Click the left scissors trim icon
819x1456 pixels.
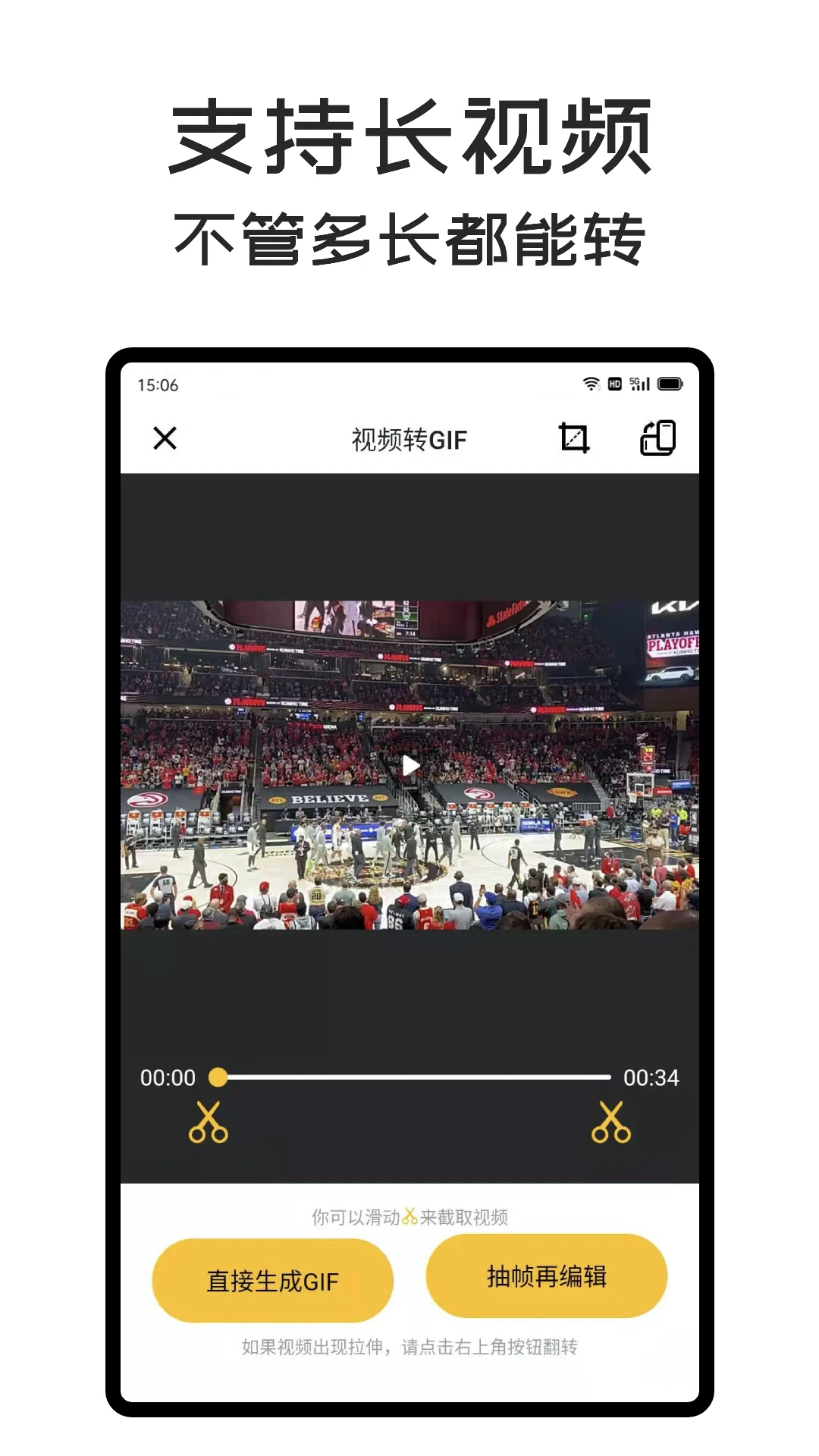(x=211, y=1121)
